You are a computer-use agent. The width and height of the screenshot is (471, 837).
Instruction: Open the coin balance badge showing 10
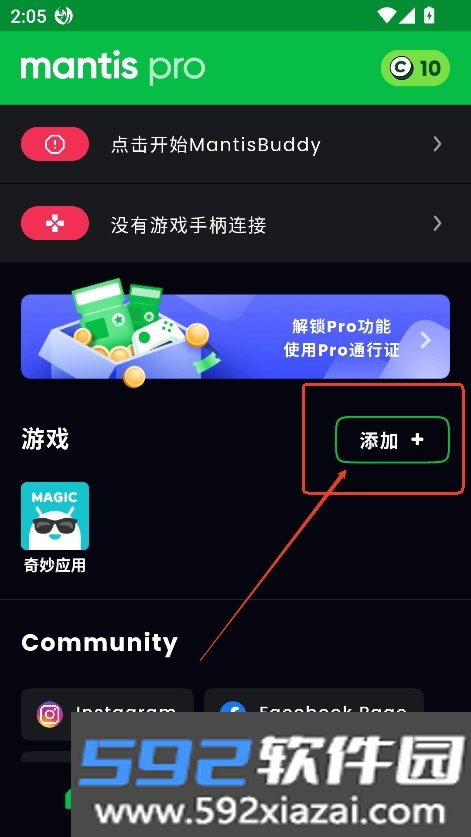pyautogui.click(x=415, y=68)
